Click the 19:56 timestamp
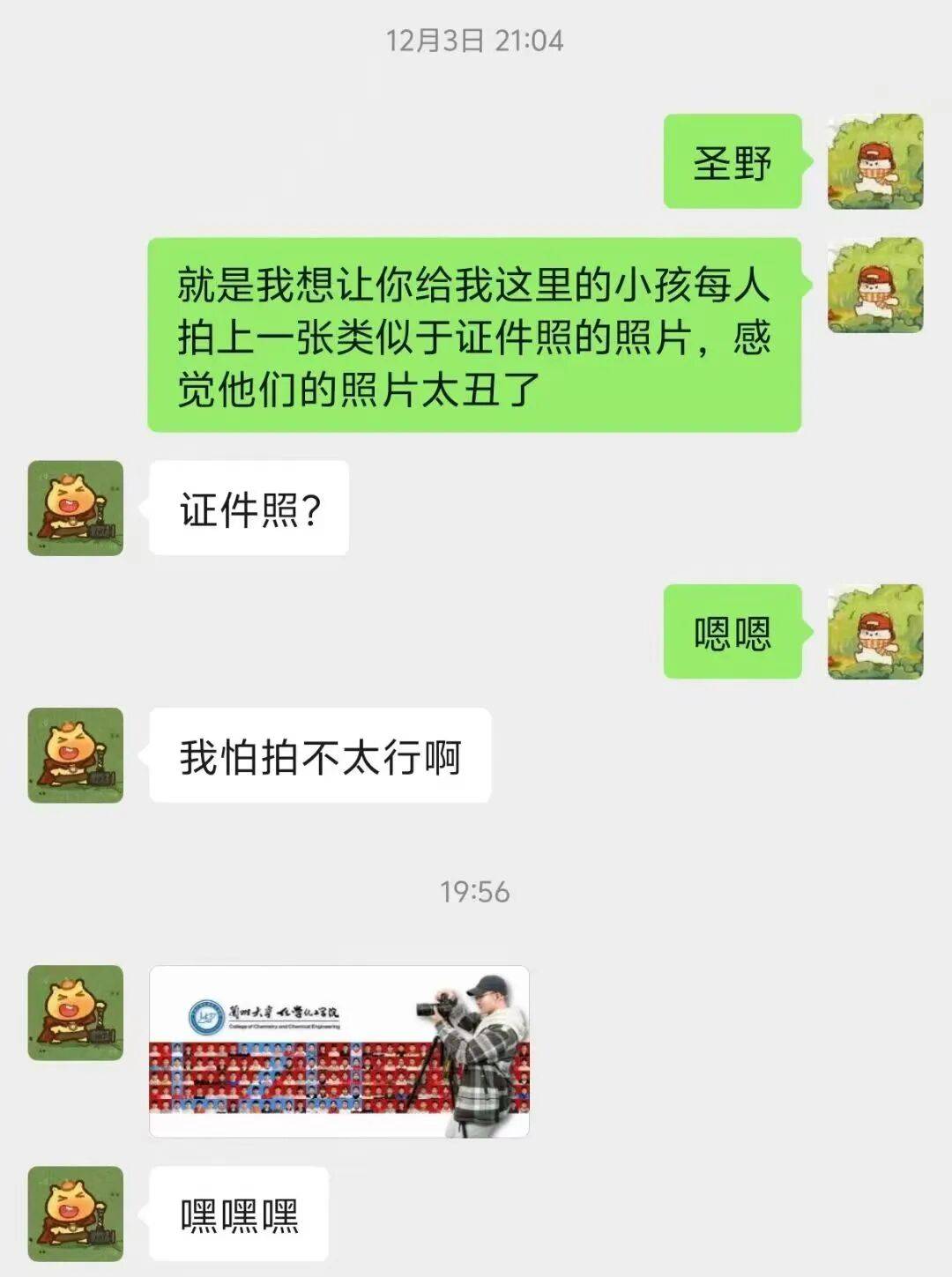 (x=476, y=892)
